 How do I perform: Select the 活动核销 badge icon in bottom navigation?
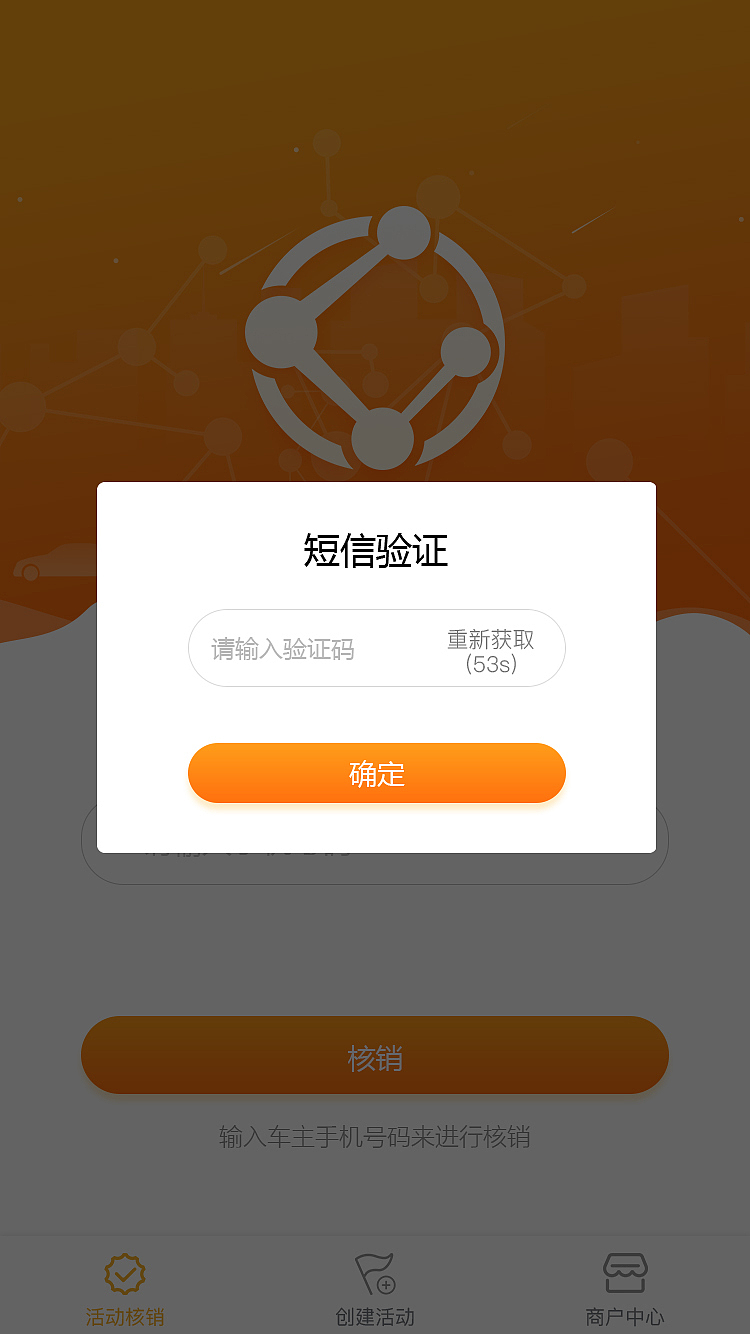(x=124, y=1272)
